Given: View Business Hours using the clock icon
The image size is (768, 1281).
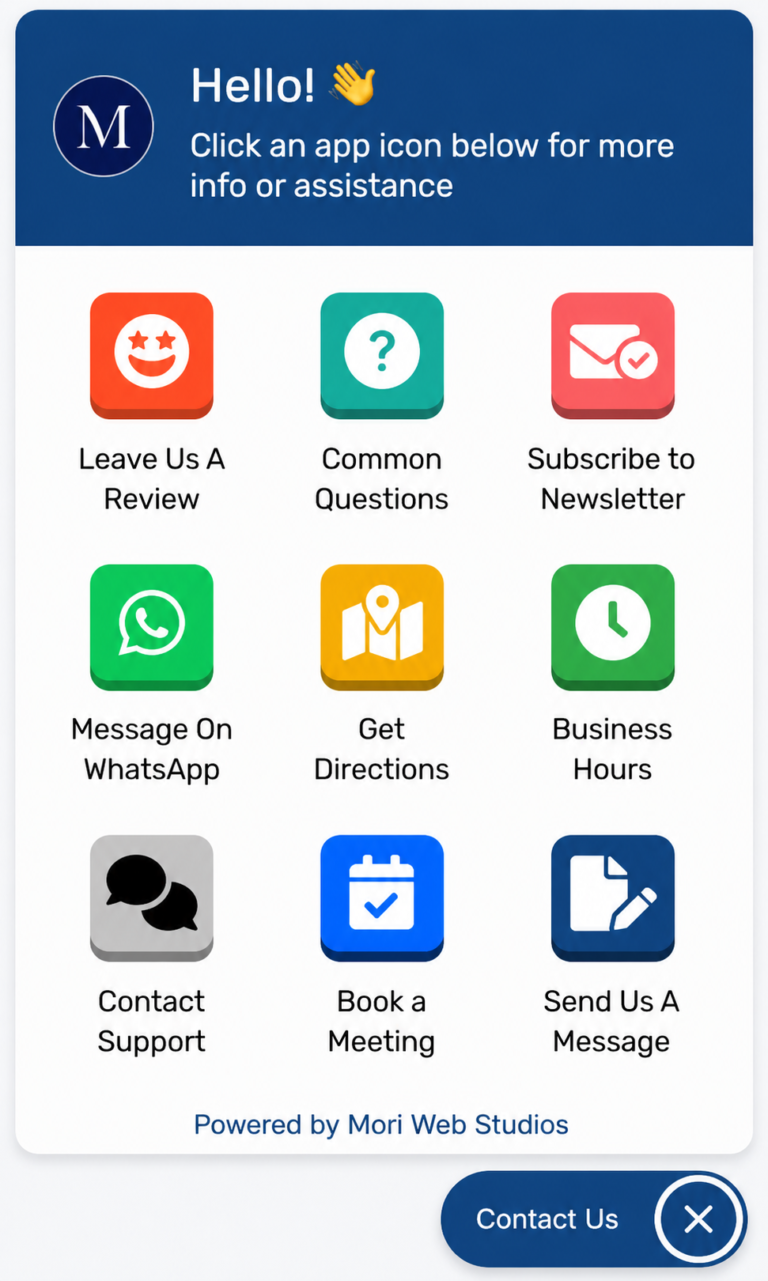Looking at the screenshot, I should click(x=612, y=627).
